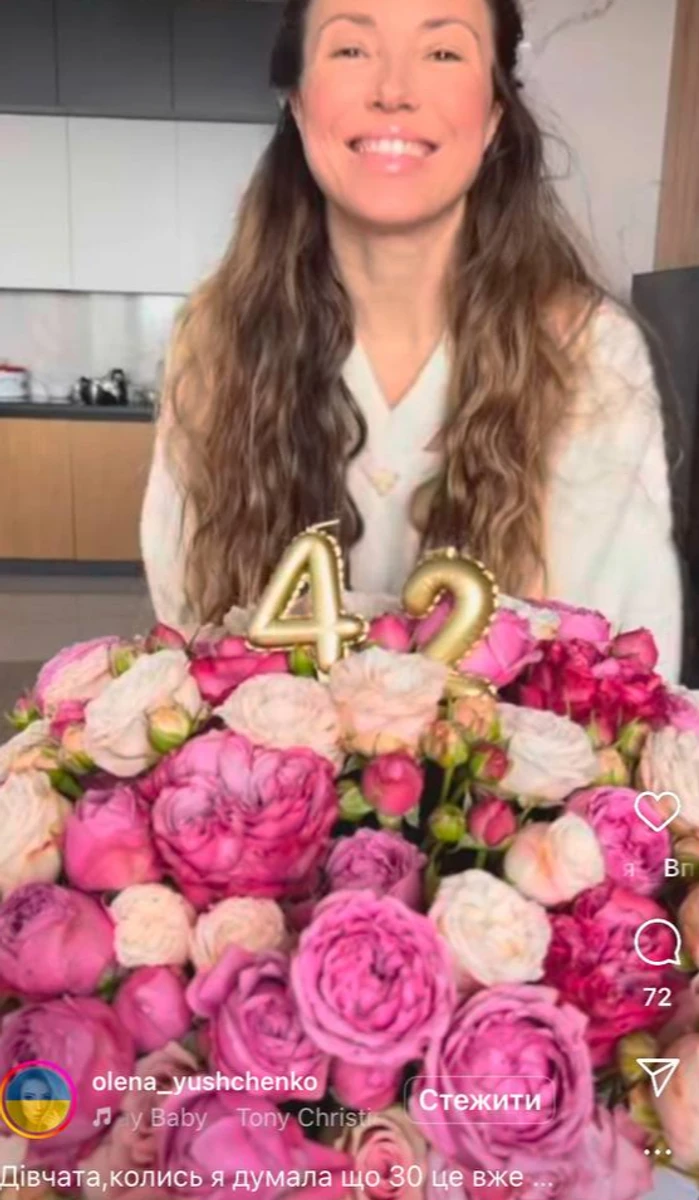The height and width of the screenshot is (1200, 699).
Task: Open the olena_yushchenko profile via username
Action: point(204,1081)
